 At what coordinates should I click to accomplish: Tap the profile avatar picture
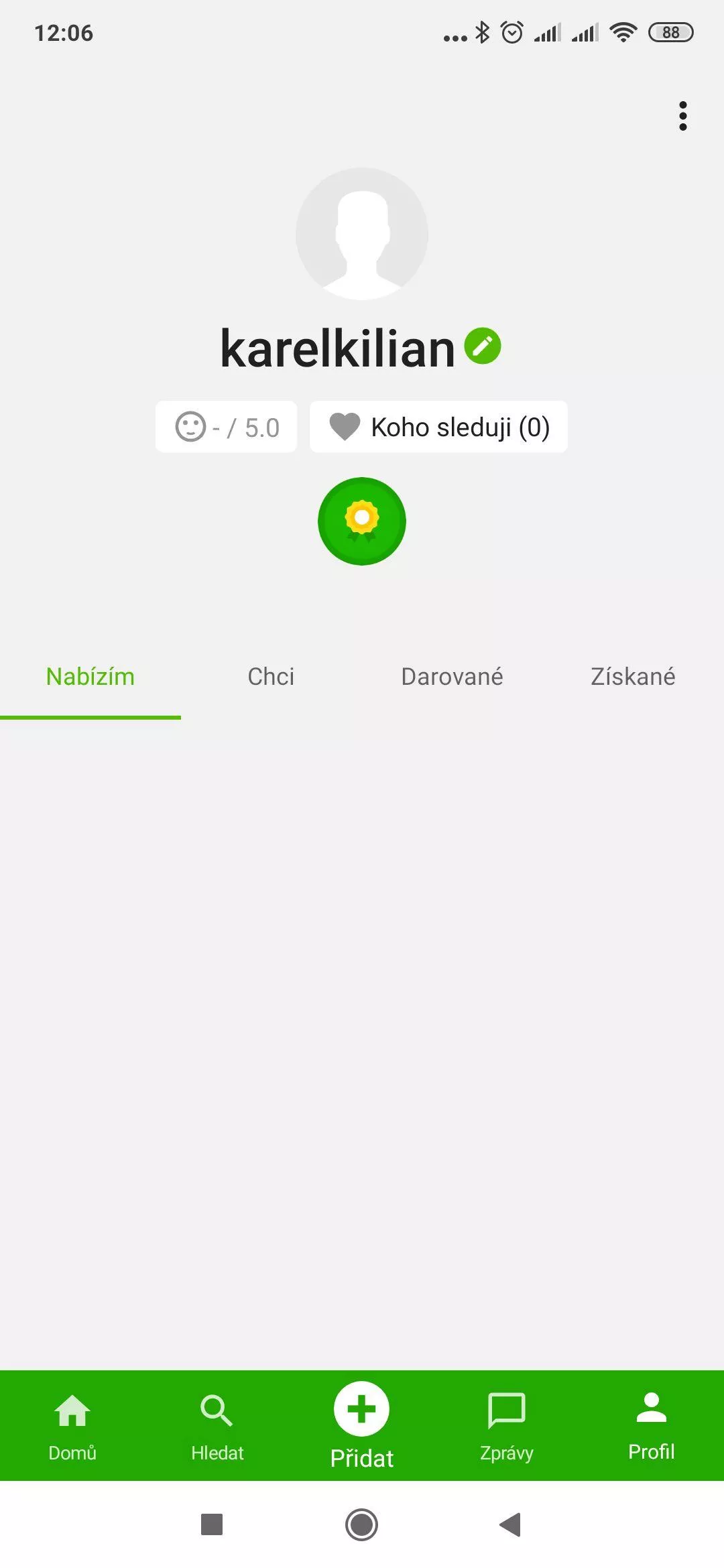tap(362, 234)
